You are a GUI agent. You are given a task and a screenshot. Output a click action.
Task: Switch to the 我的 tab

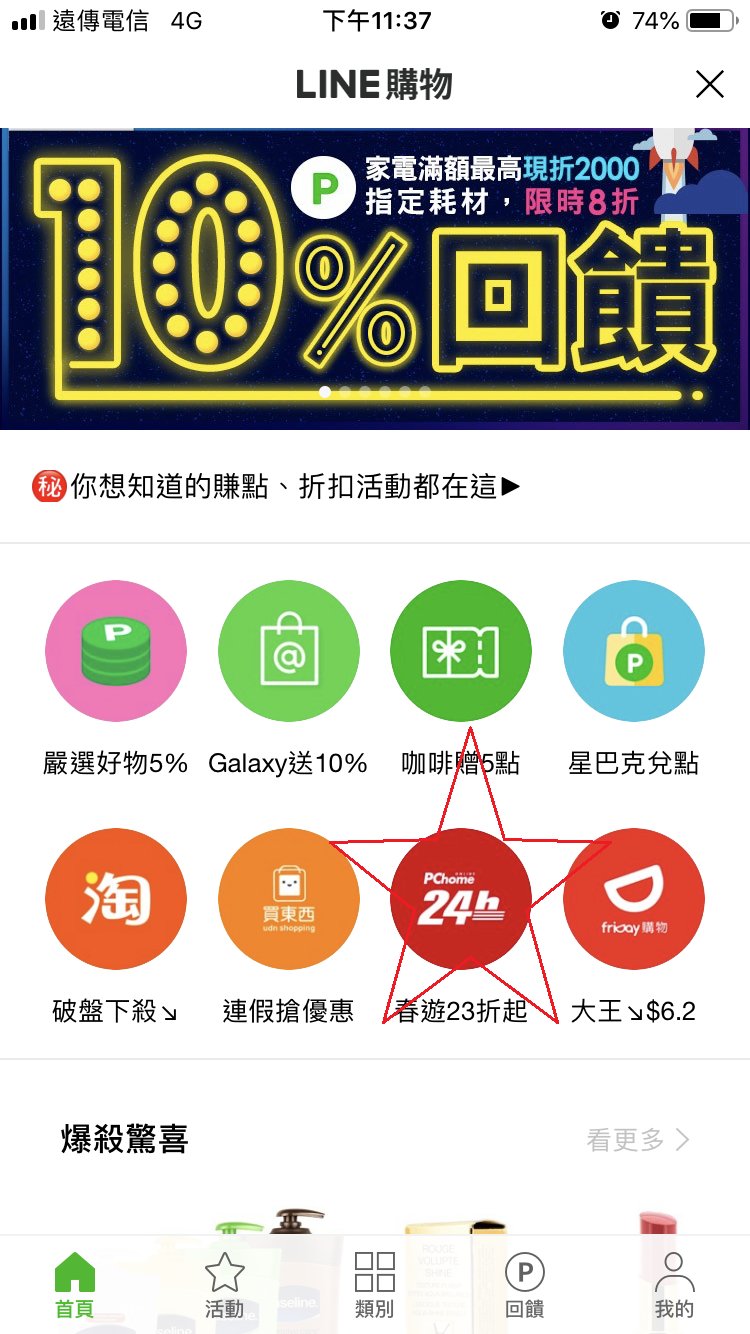(674, 1286)
